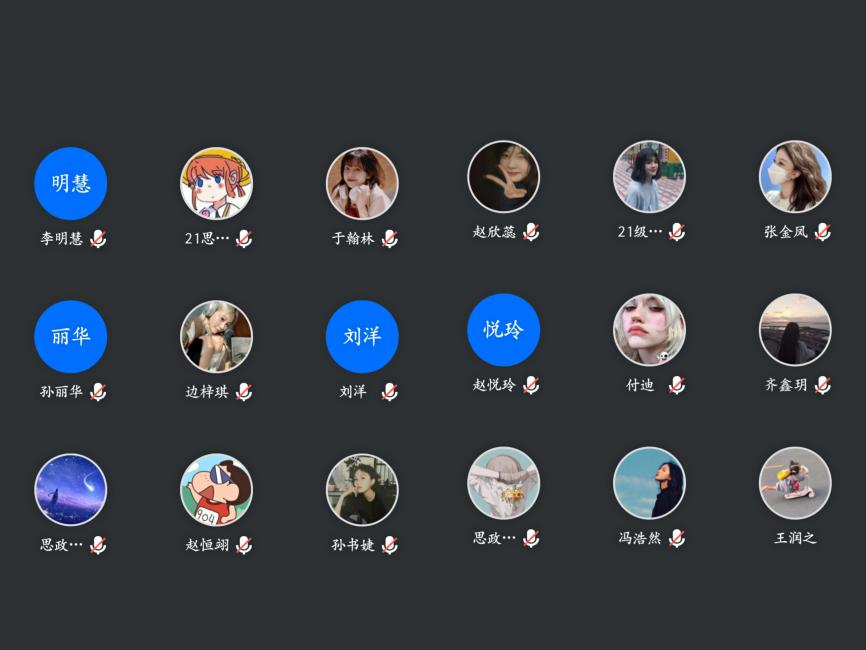The height and width of the screenshot is (650, 866).
Task: Tap participant 付迪's avatar
Action: [x=649, y=329]
